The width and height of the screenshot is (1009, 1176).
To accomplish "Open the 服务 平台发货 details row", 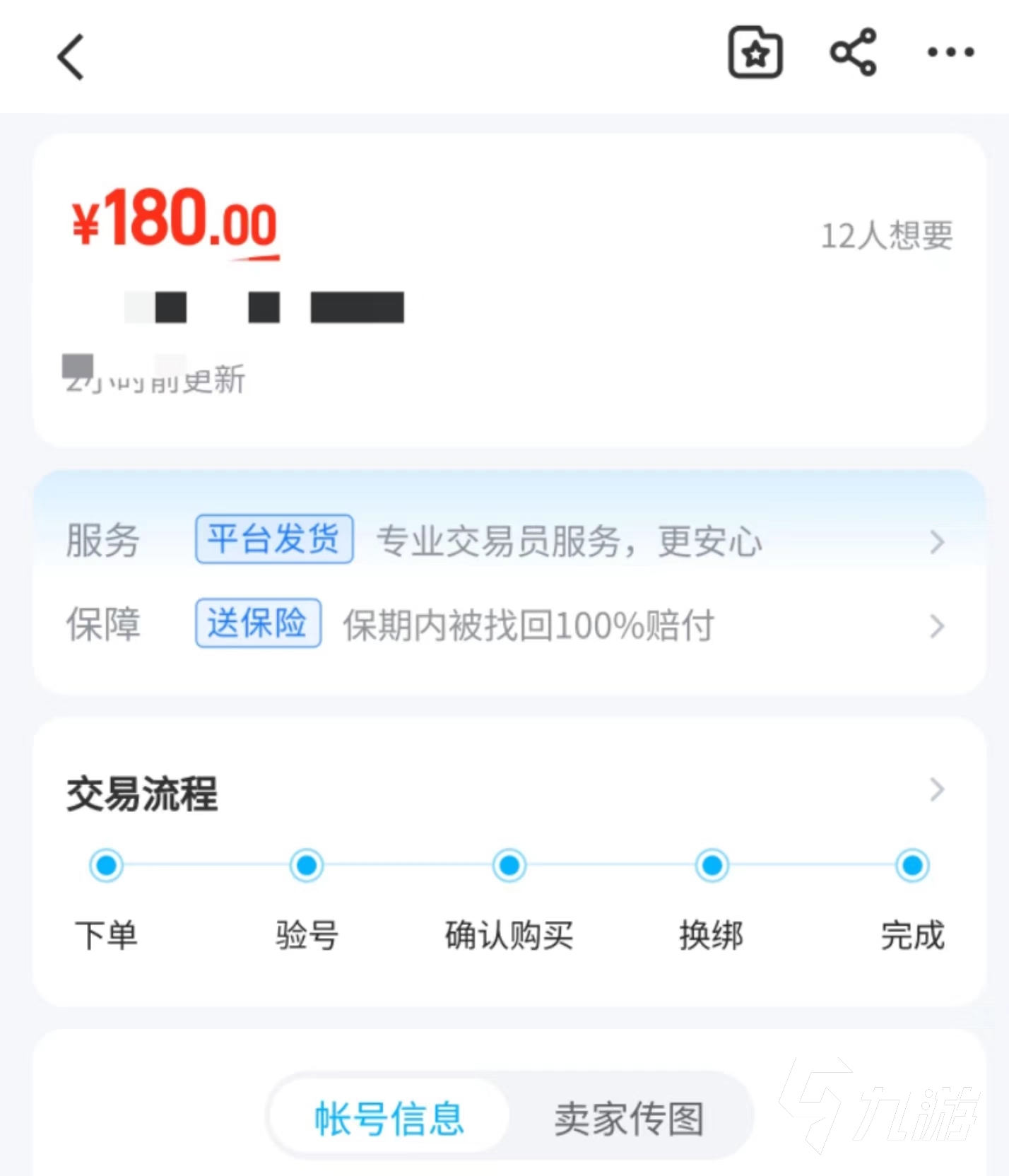I will pyautogui.click(x=509, y=541).
